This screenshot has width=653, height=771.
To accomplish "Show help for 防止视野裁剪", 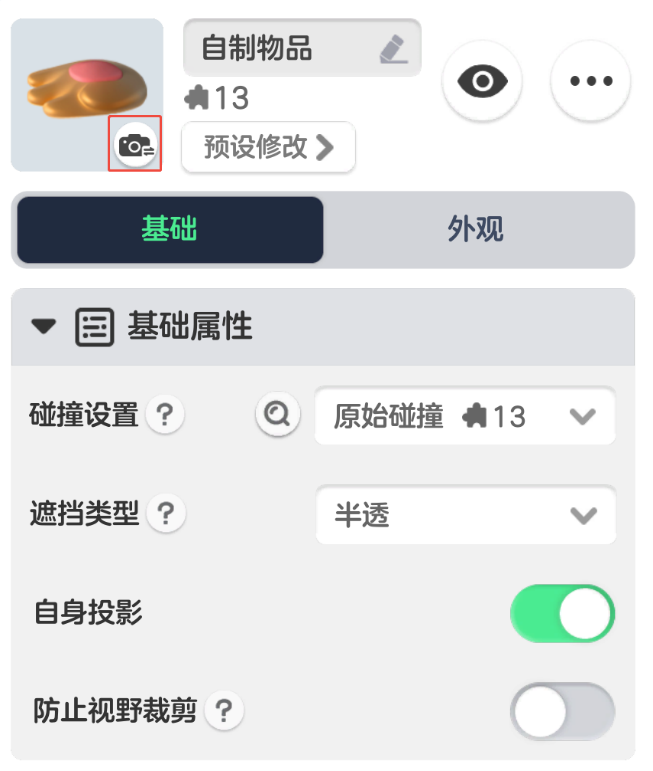I will point(224,711).
